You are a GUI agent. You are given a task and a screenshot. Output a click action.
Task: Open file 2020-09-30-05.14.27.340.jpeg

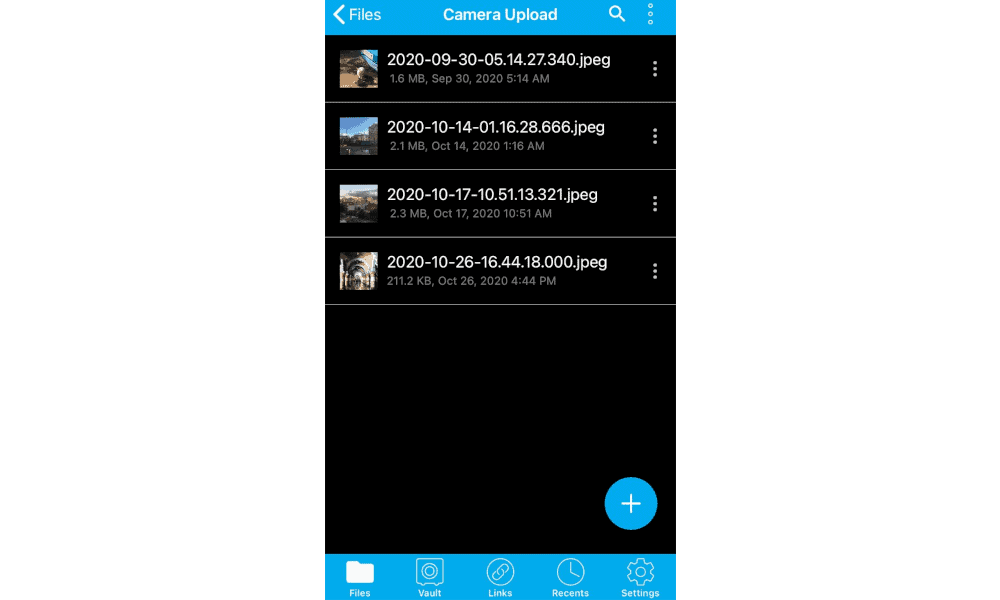point(498,68)
